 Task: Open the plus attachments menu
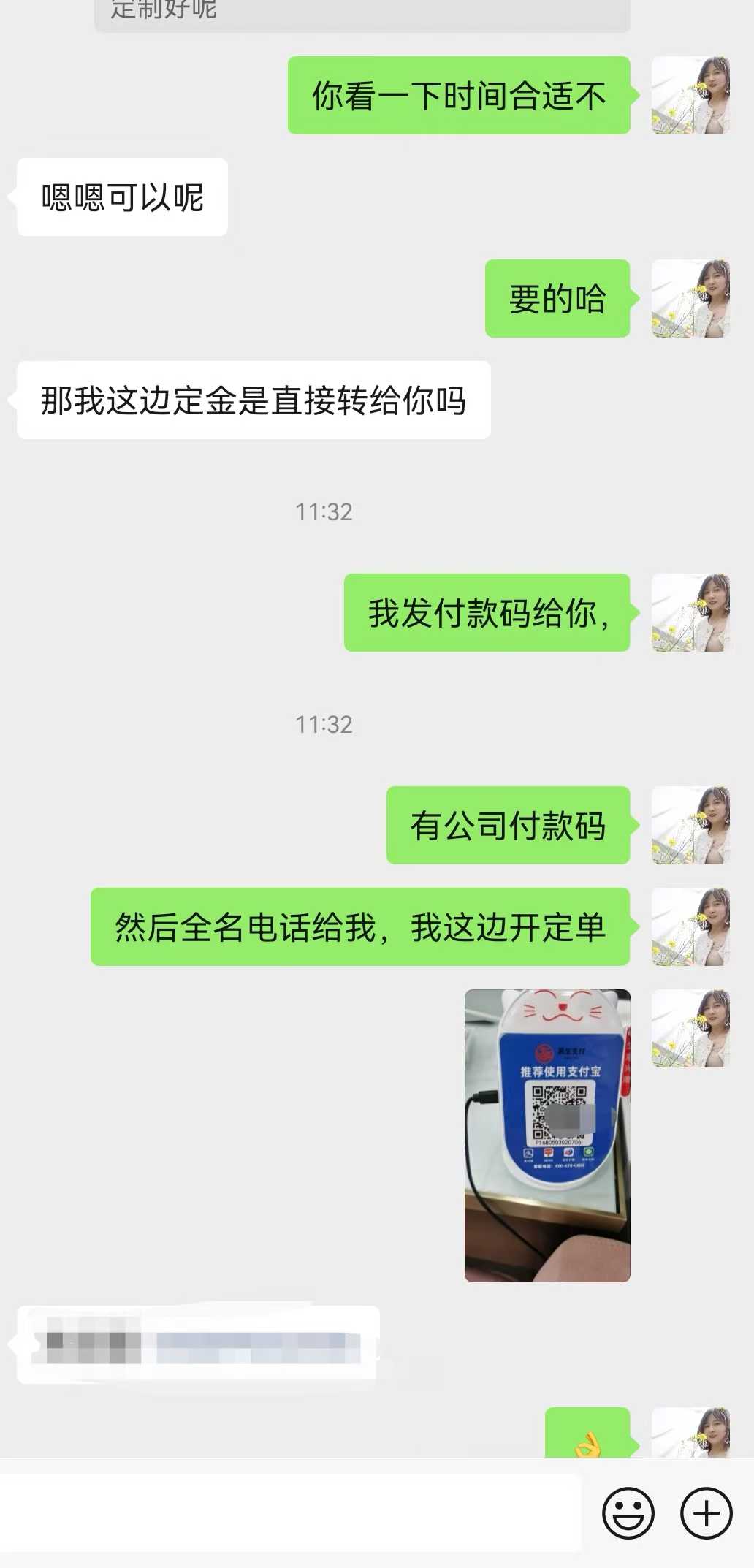pyautogui.click(x=706, y=1512)
